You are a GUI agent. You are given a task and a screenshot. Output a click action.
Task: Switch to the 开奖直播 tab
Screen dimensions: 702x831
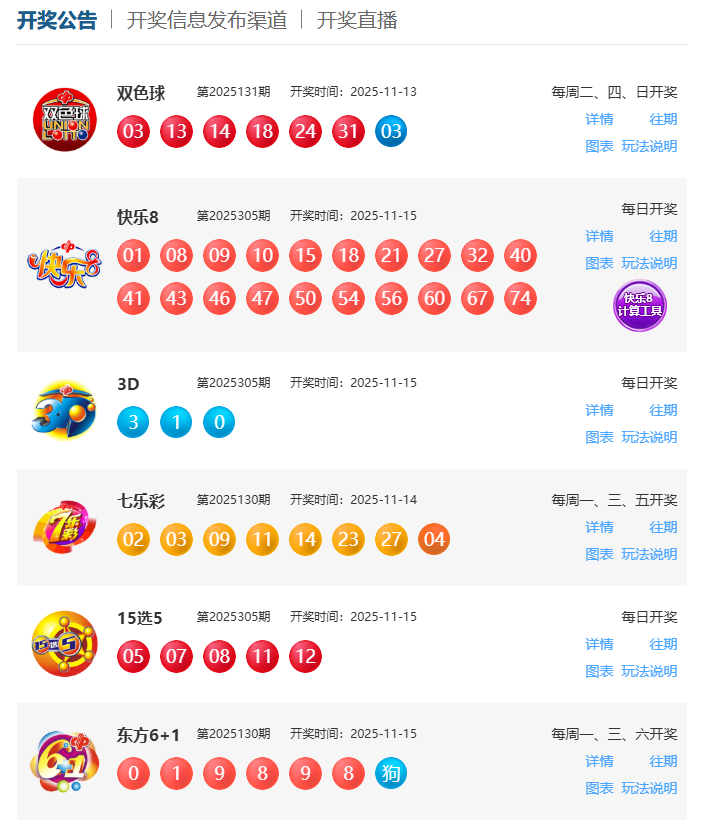click(357, 20)
